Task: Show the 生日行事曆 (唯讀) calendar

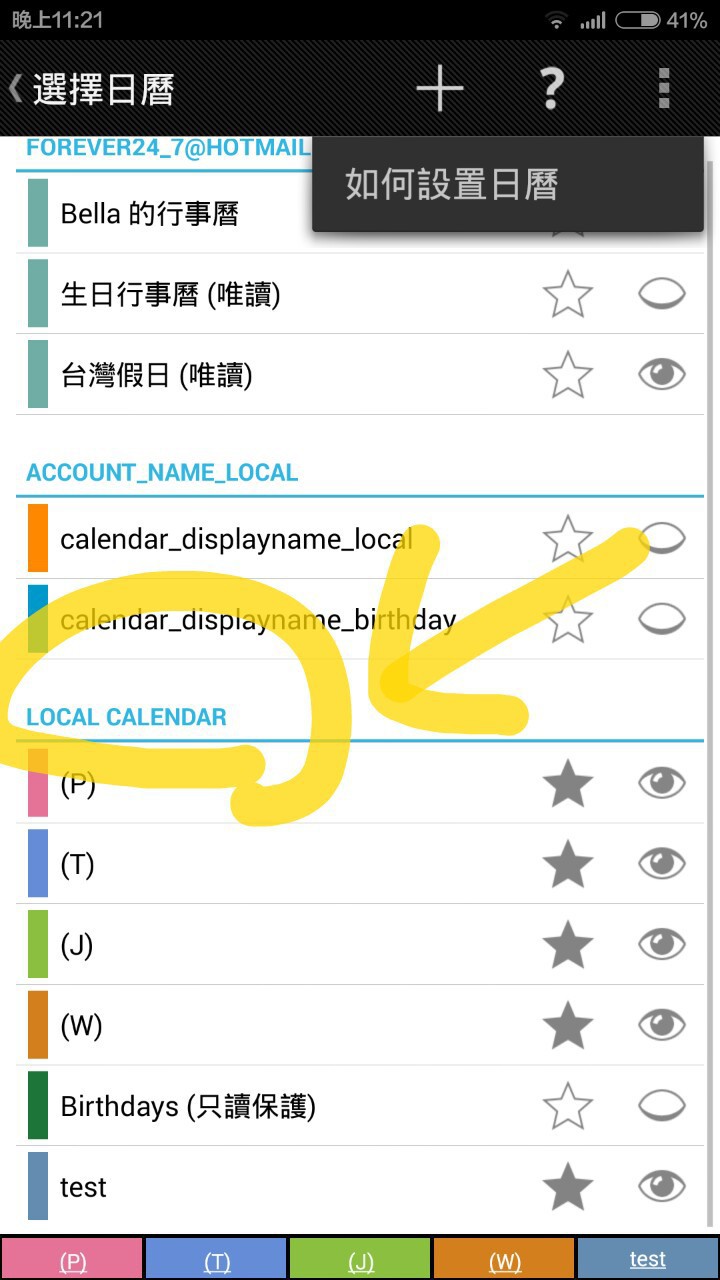Action: (x=661, y=294)
